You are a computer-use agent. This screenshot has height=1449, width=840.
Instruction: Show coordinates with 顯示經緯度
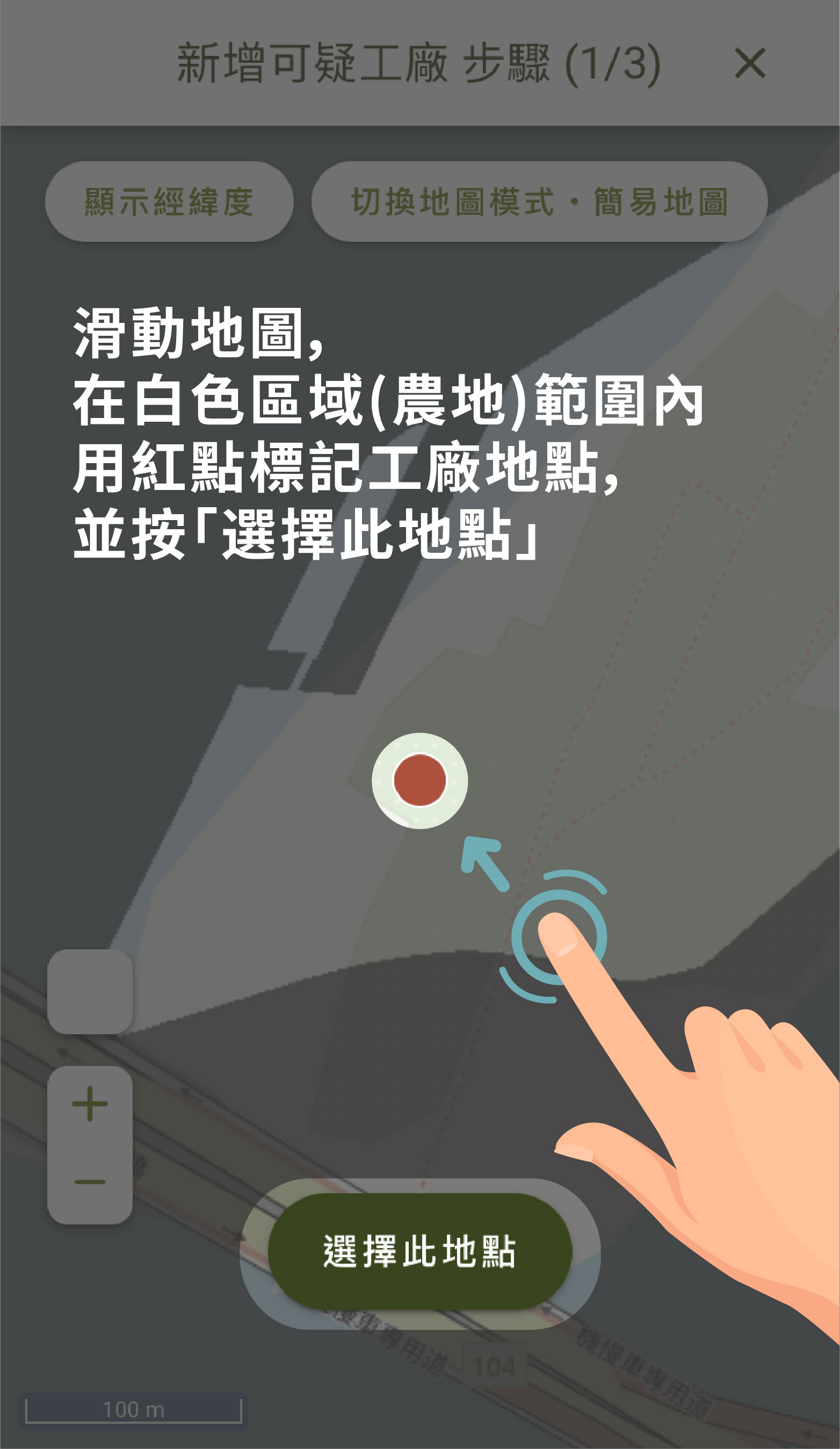(x=169, y=202)
